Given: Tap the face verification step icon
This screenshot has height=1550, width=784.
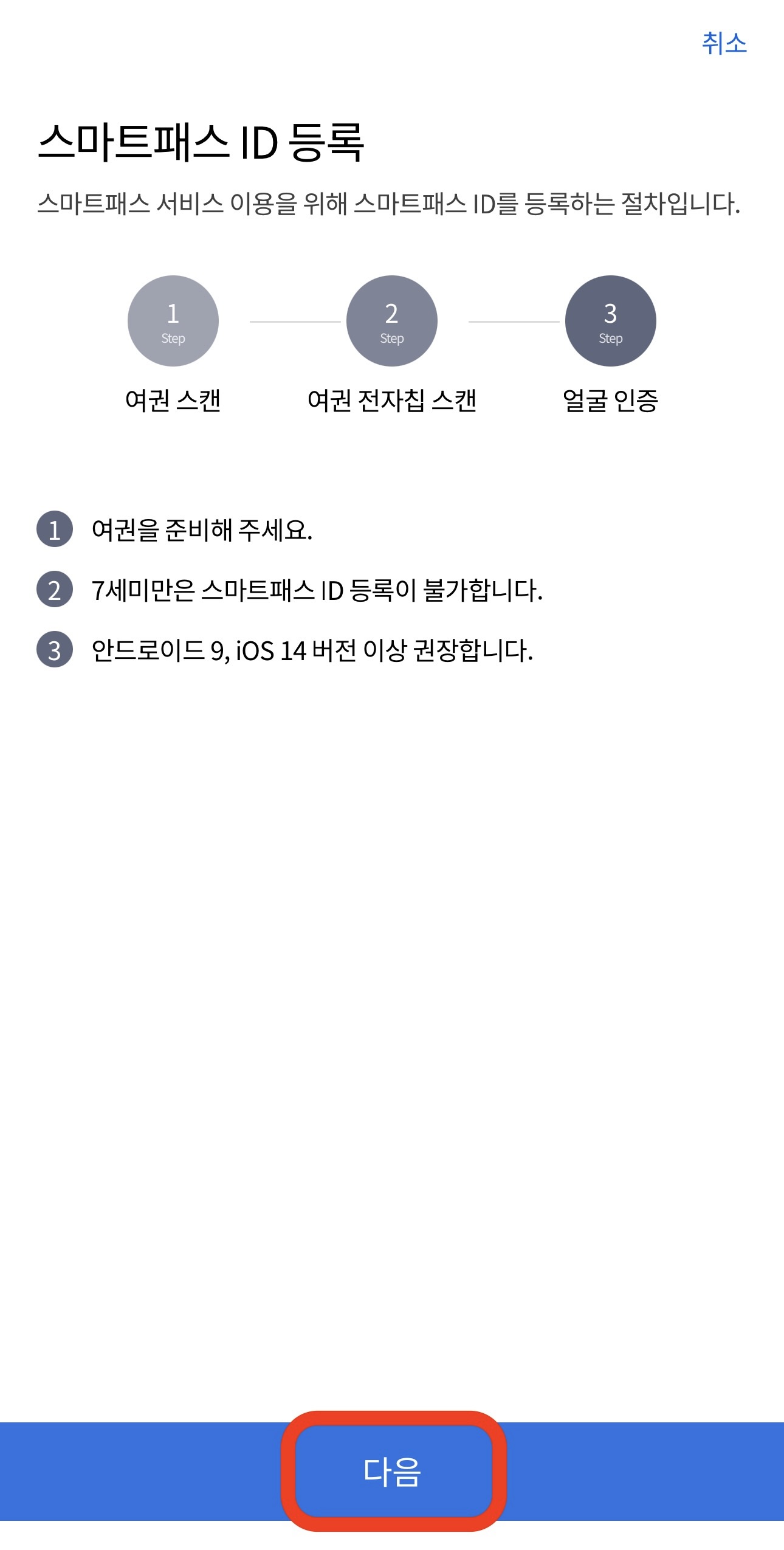Looking at the screenshot, I should [x=610, y=321].
